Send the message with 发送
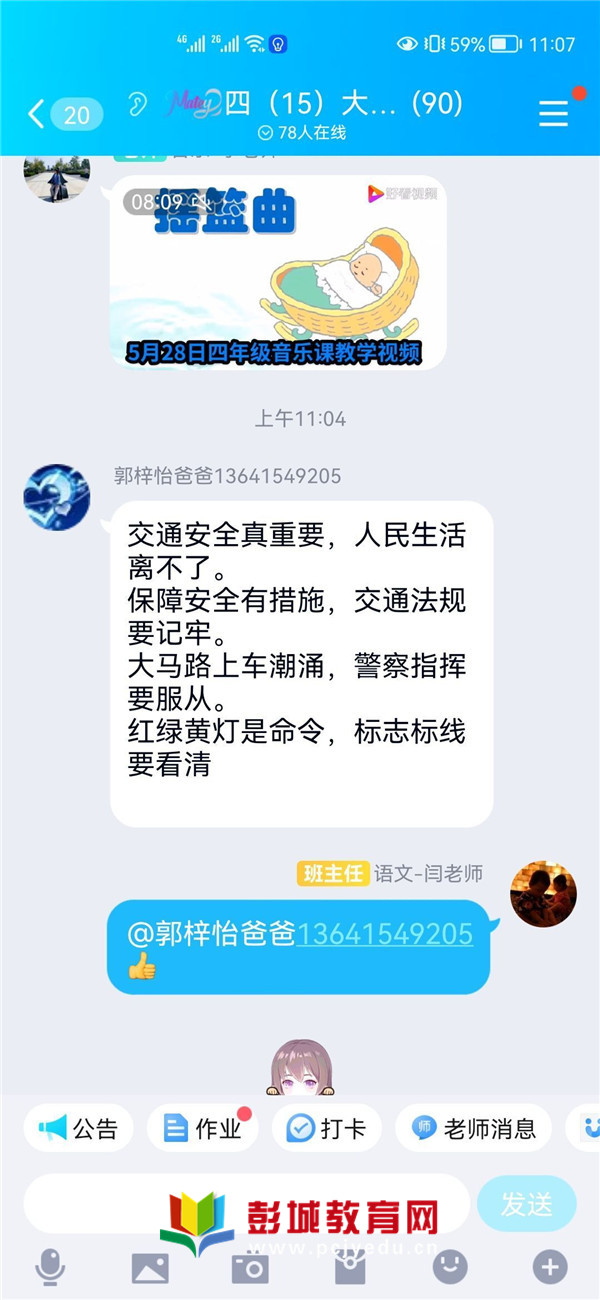Image resolution: width=600 pixels, height=1300 pixels. [527, 1204]
